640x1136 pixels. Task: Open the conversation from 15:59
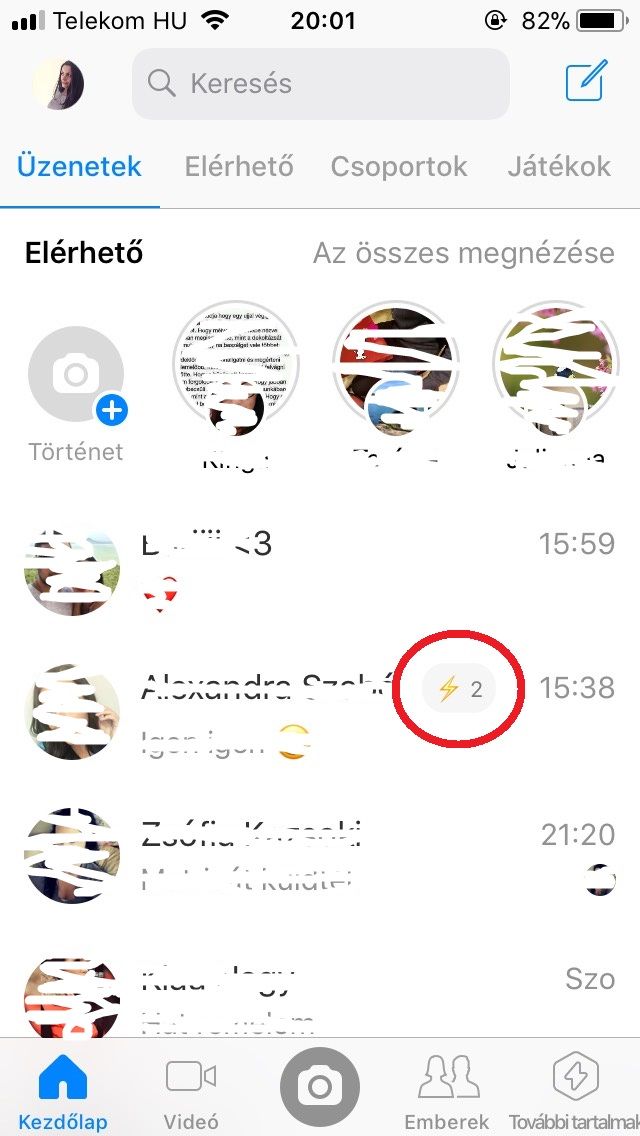pos(320,564)
